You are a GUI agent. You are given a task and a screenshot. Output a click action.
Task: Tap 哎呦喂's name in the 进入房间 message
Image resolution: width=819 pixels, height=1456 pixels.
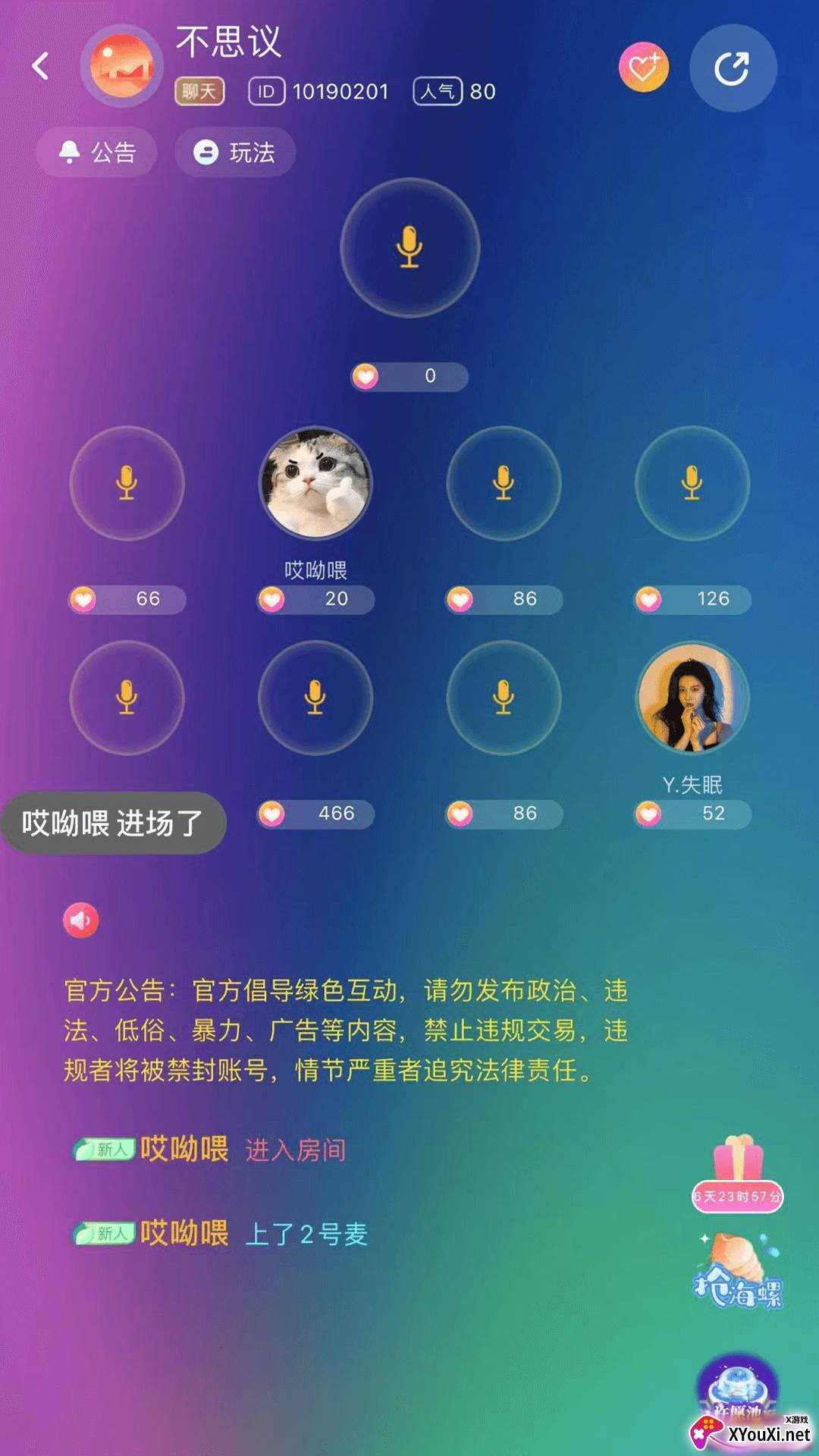[184, 1150]
